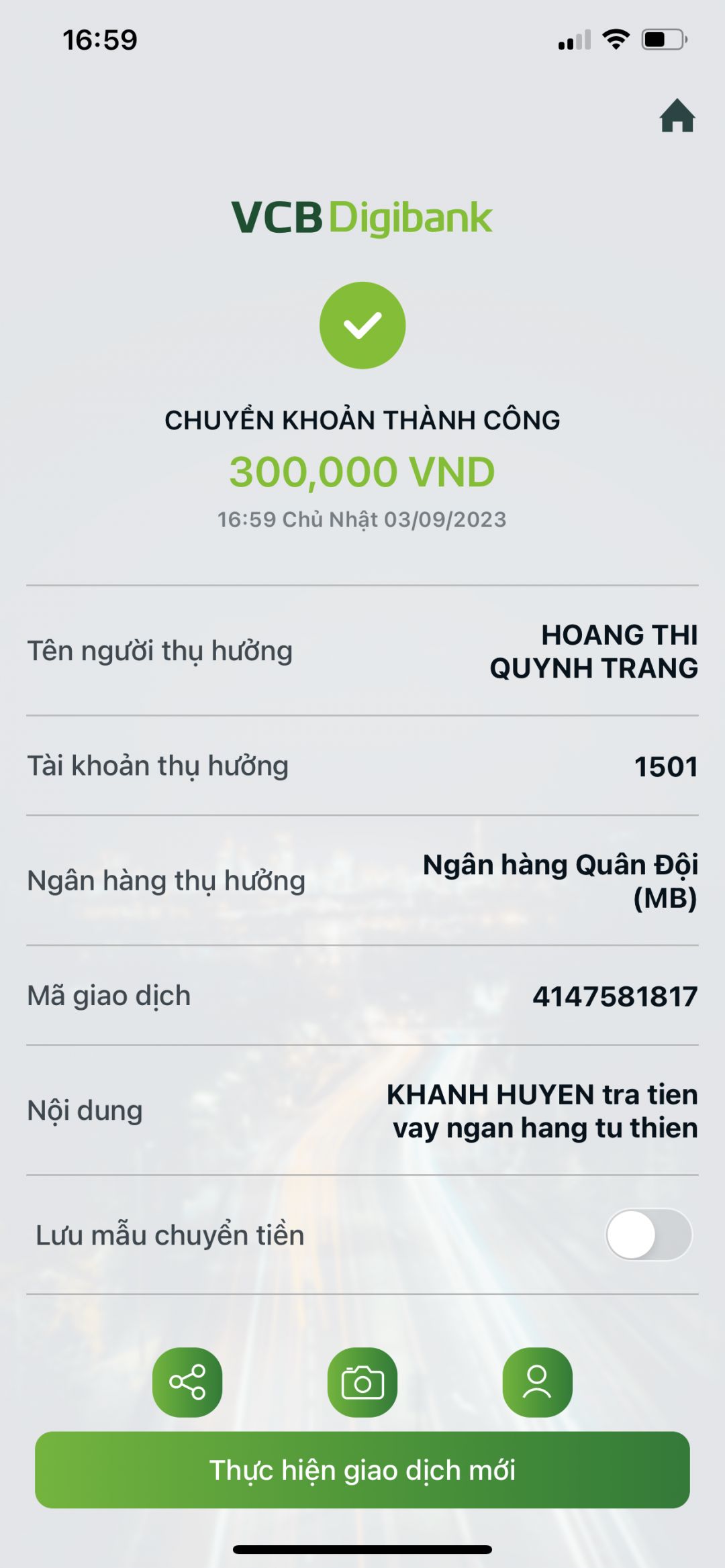725x1568 pixels.
Task: Toggle the Lưu mẫu chuyển tiền switch
Action: tap(648, 1235)
